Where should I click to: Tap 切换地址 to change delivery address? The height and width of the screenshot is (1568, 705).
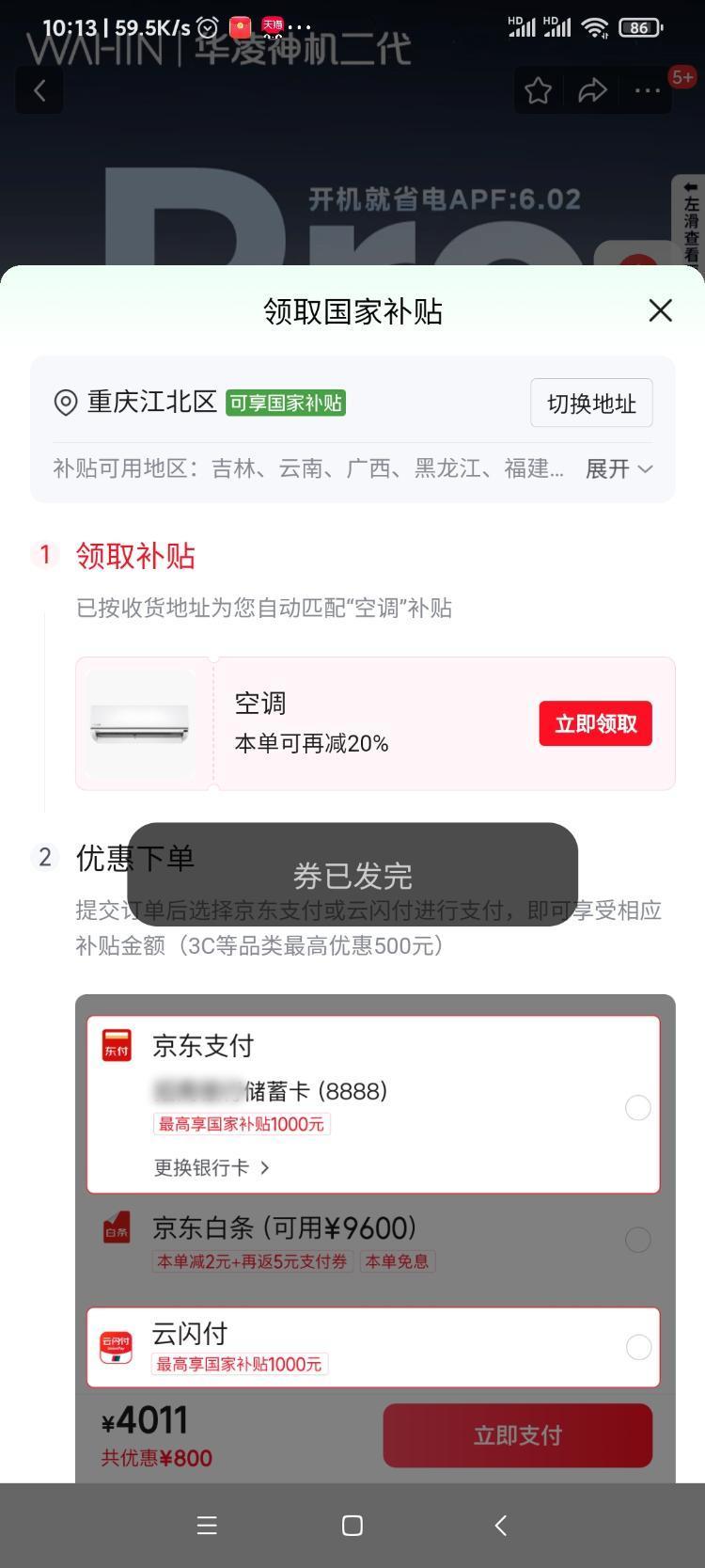pyautogui.click(x=591, y=404)
